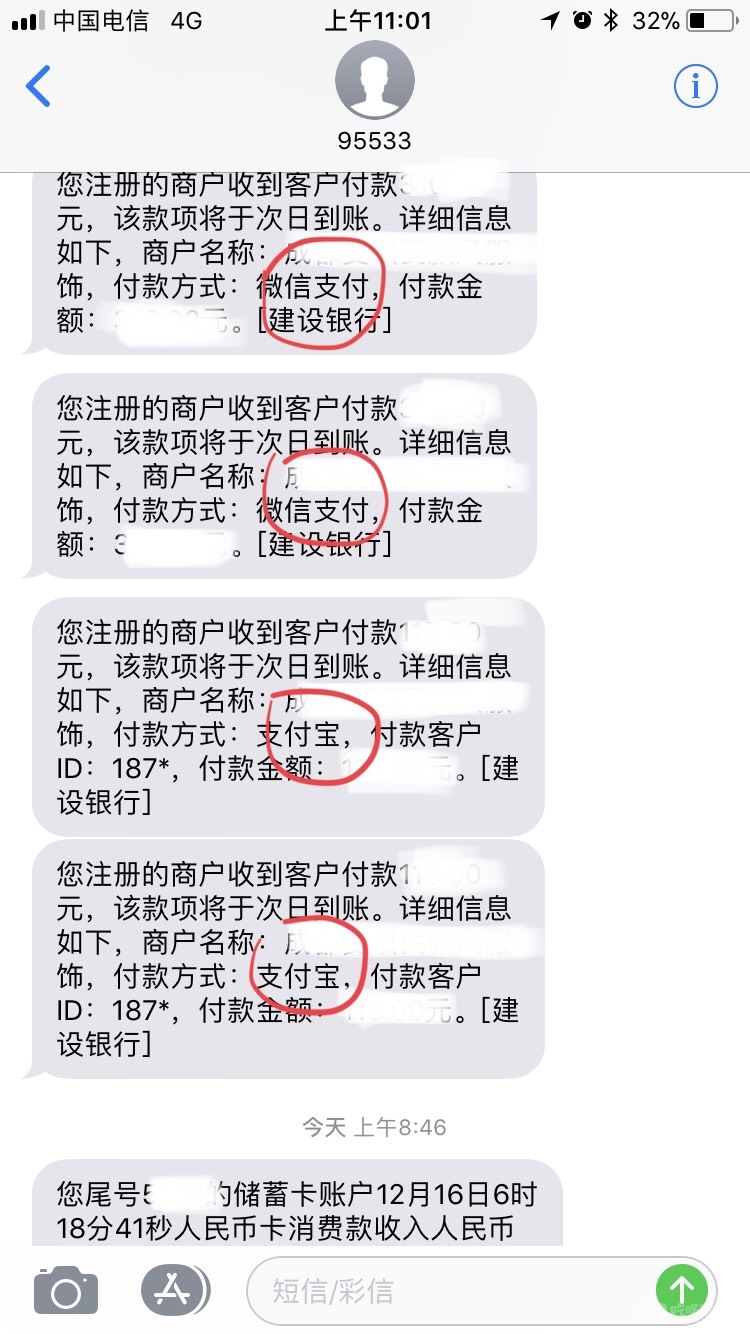Image resolution: width=750 pixels, height=1334 pixels.
Task: Open details via the info icon
Action: 695,87
